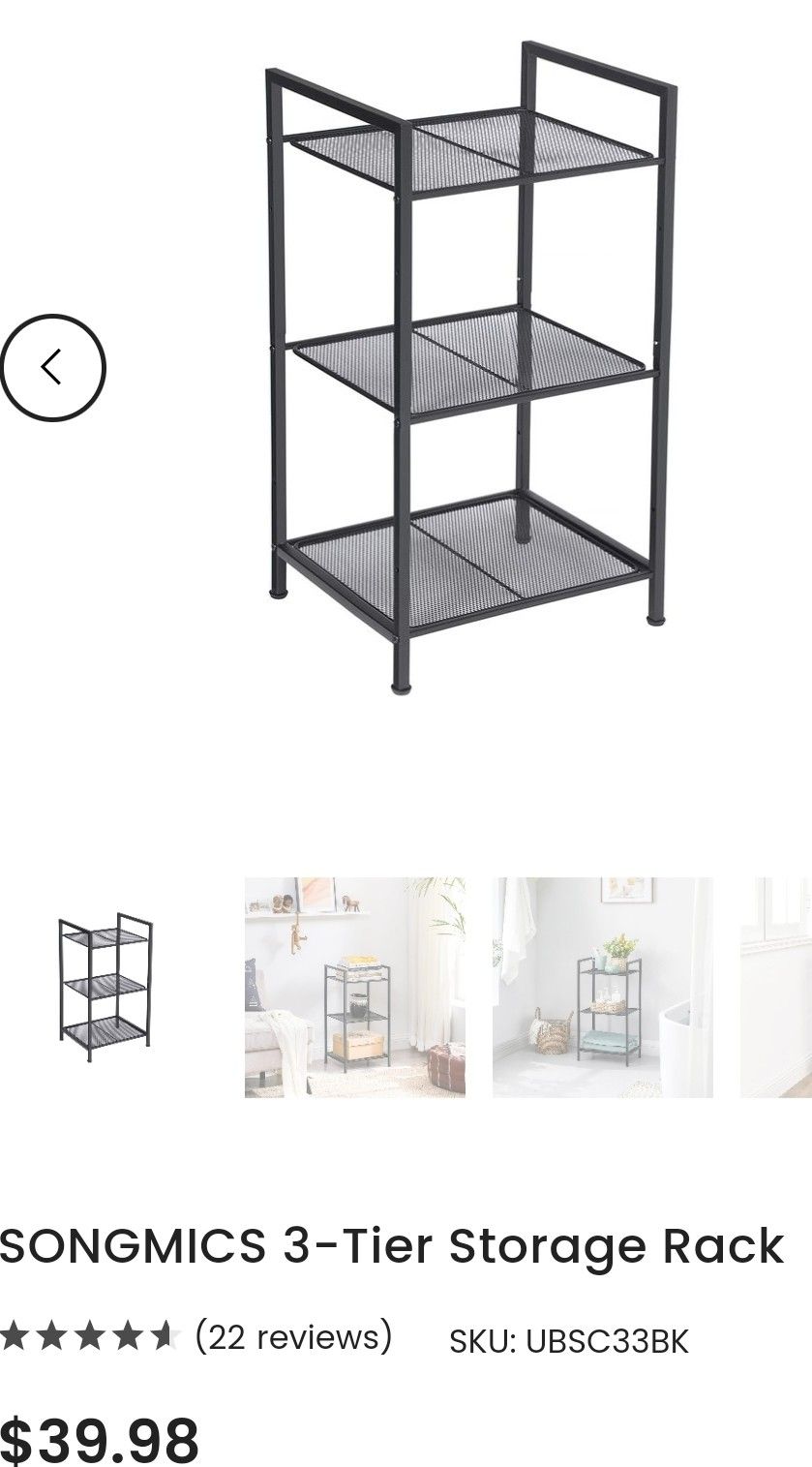
Task: Click the SKU UBSC33BK text
Action: click(568, 1342)
